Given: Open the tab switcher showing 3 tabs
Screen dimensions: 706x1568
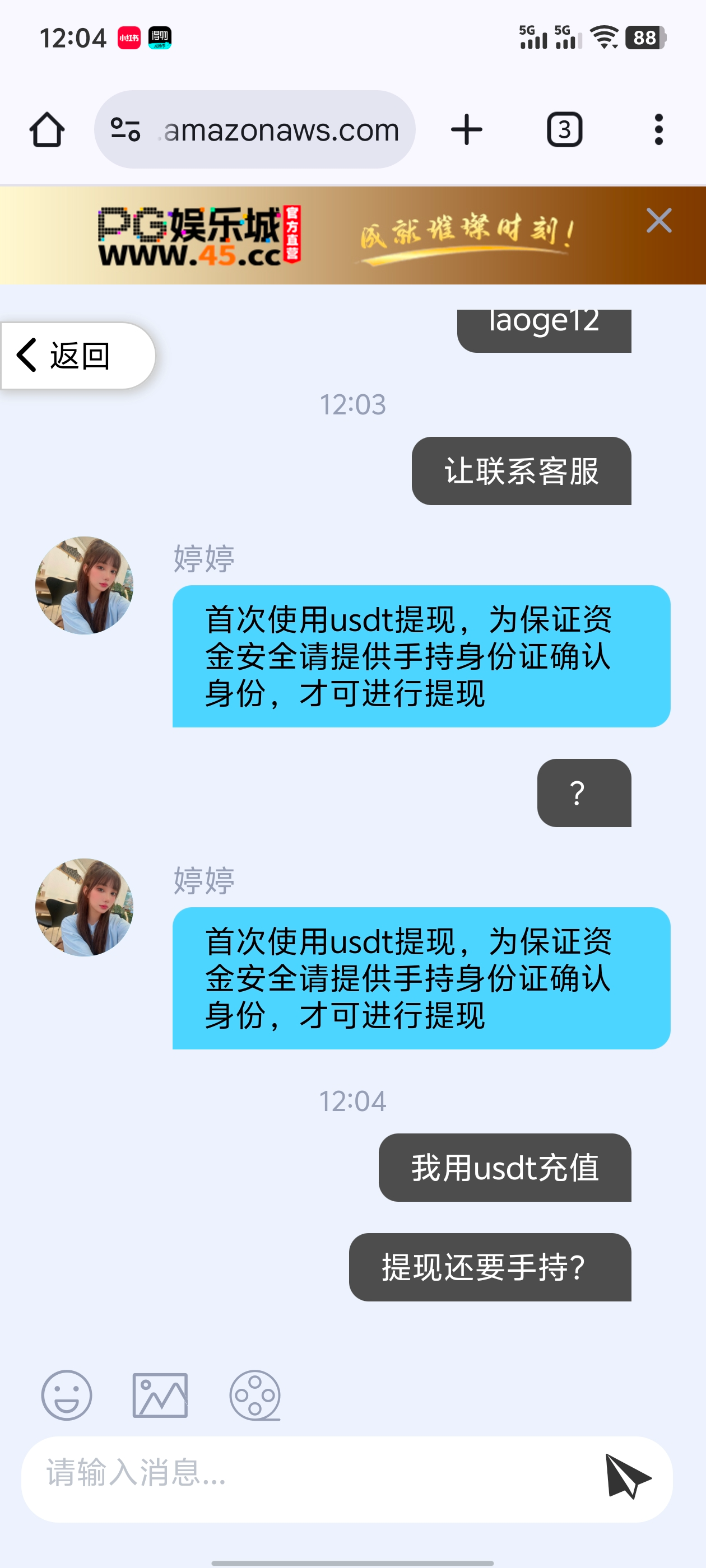Looking at the screenshot, I should tap(564, 129).
